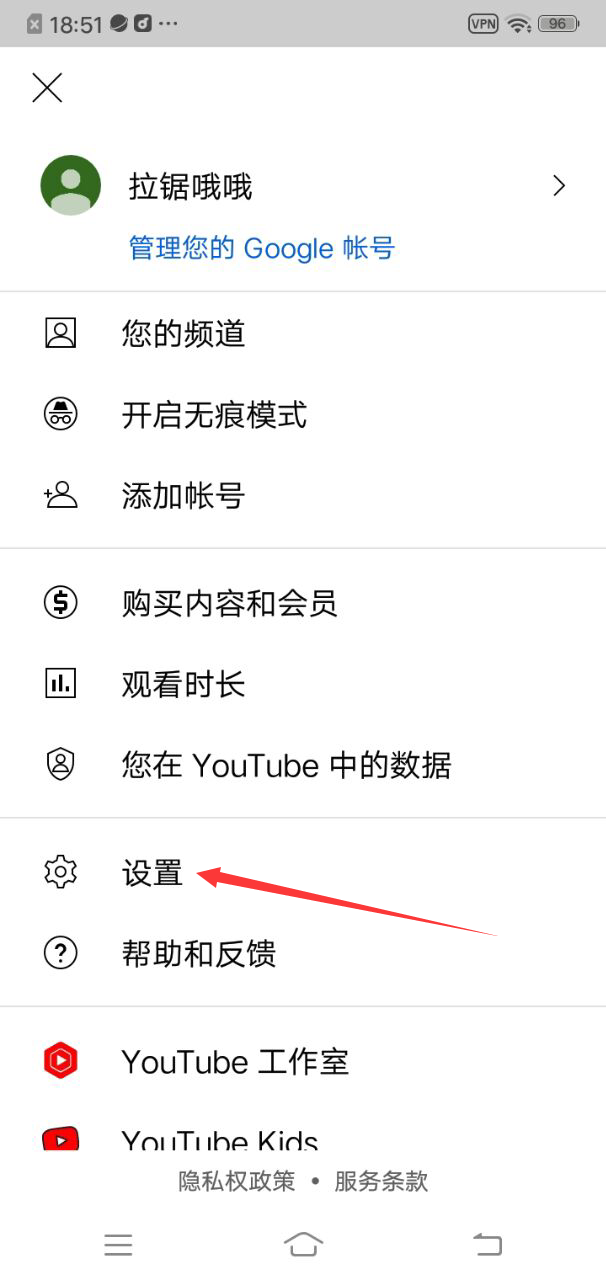Viewport: 606px width, 1280px height.
Task: View 观看时长 stats
Action: click(x=183, y=684)
